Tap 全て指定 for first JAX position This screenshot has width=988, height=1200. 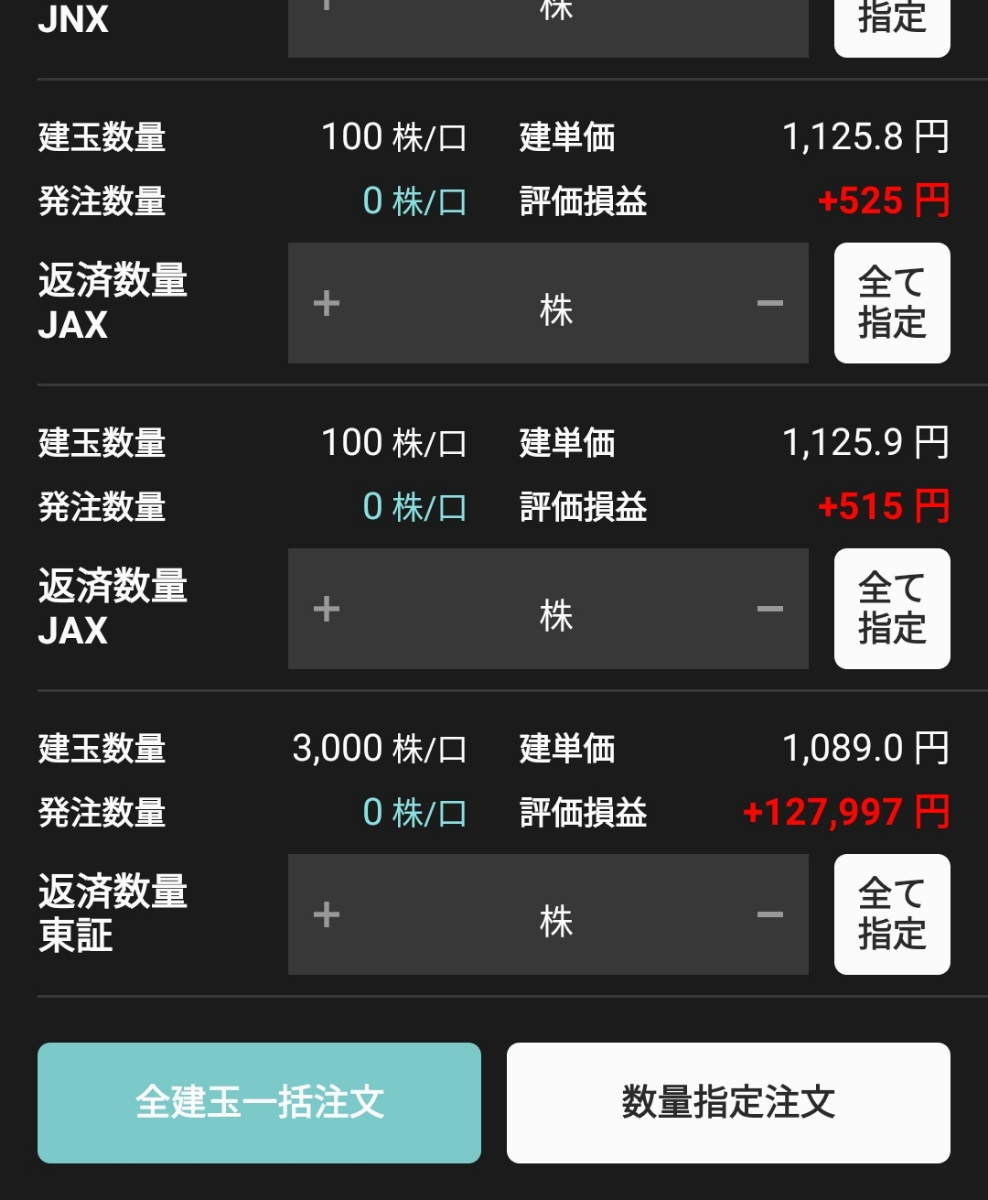pos(891,303)
